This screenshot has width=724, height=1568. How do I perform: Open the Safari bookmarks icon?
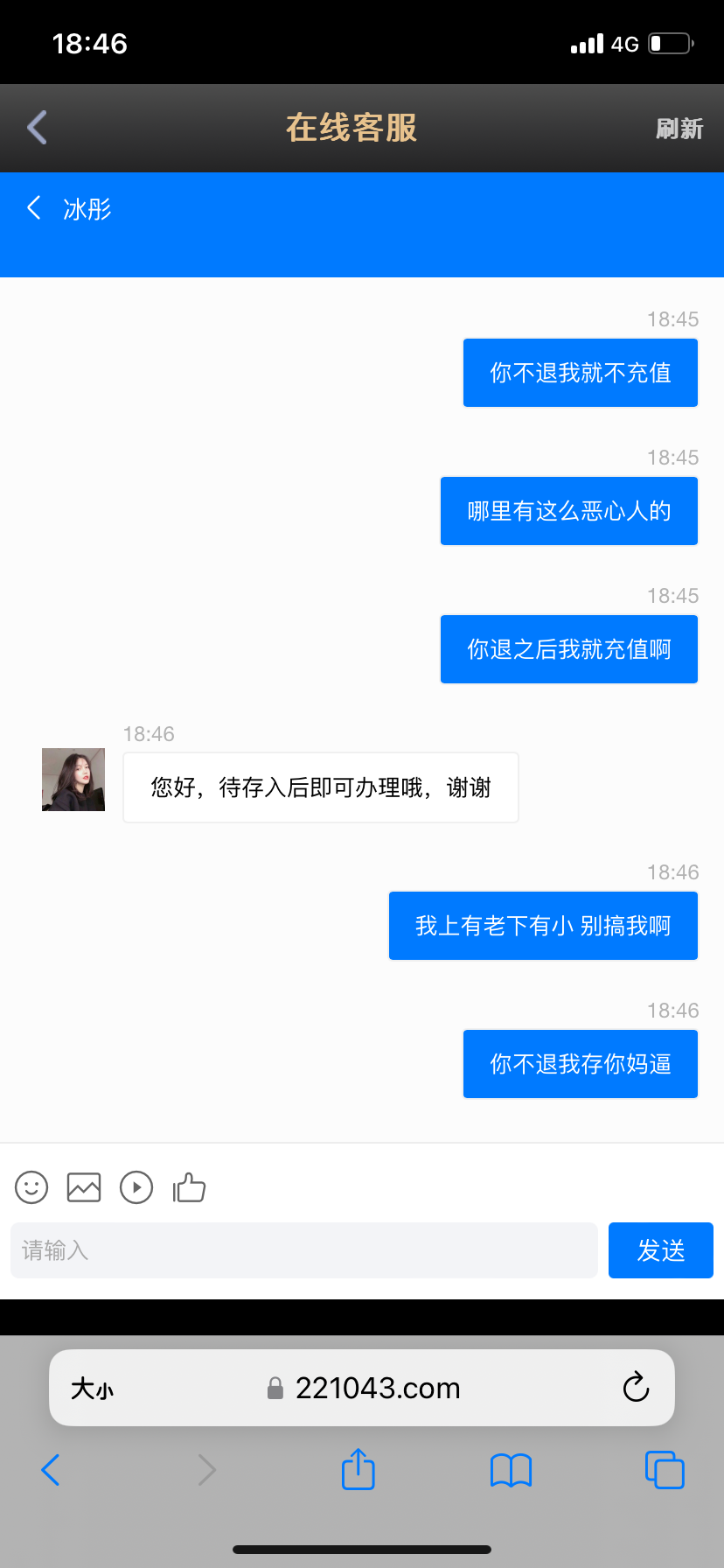pyautogui.click(x=512, y=1470)
